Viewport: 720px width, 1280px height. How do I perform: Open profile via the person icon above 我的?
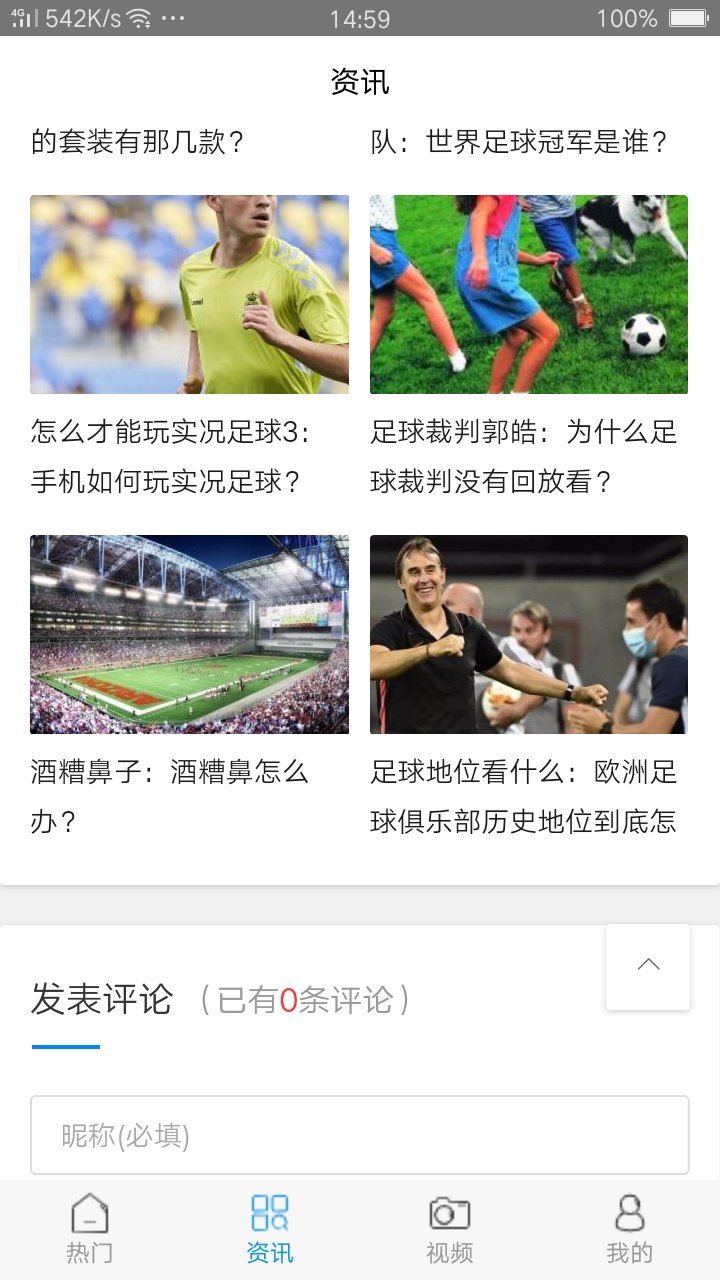(628, 1213)
